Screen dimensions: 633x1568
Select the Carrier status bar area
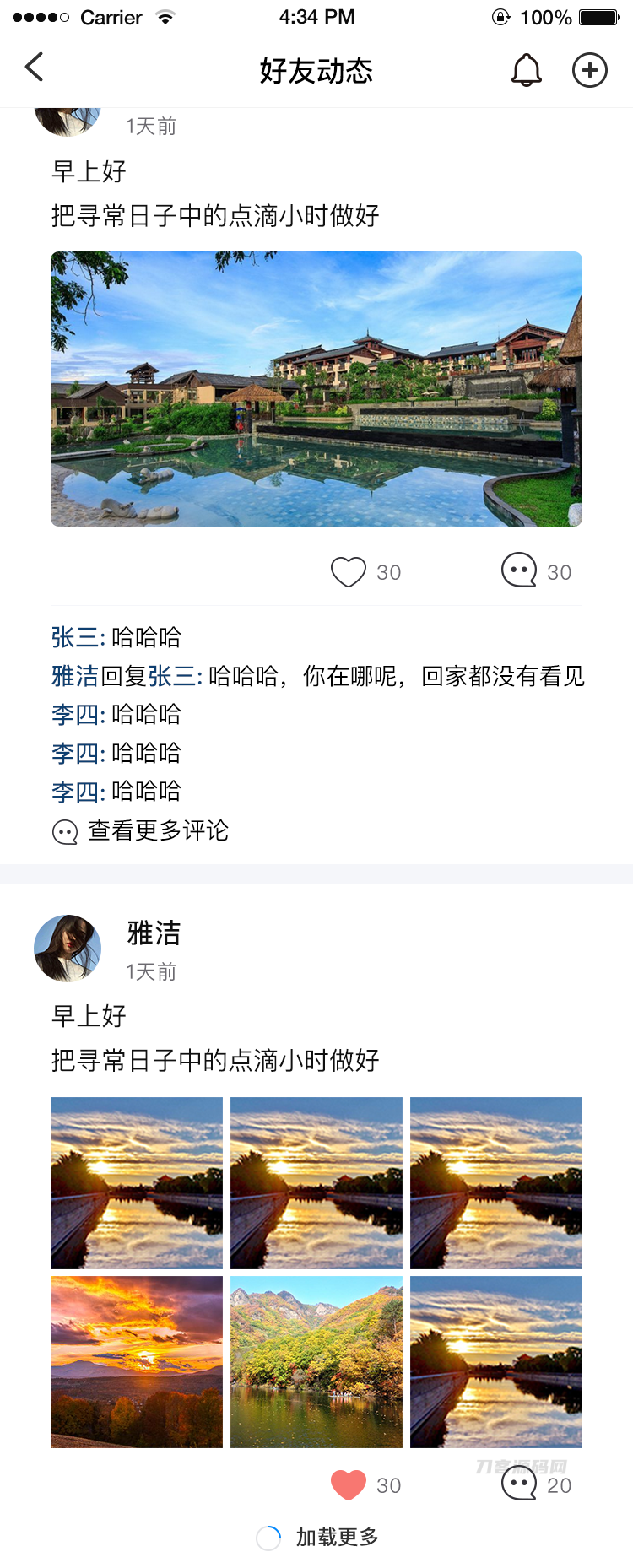110,17
